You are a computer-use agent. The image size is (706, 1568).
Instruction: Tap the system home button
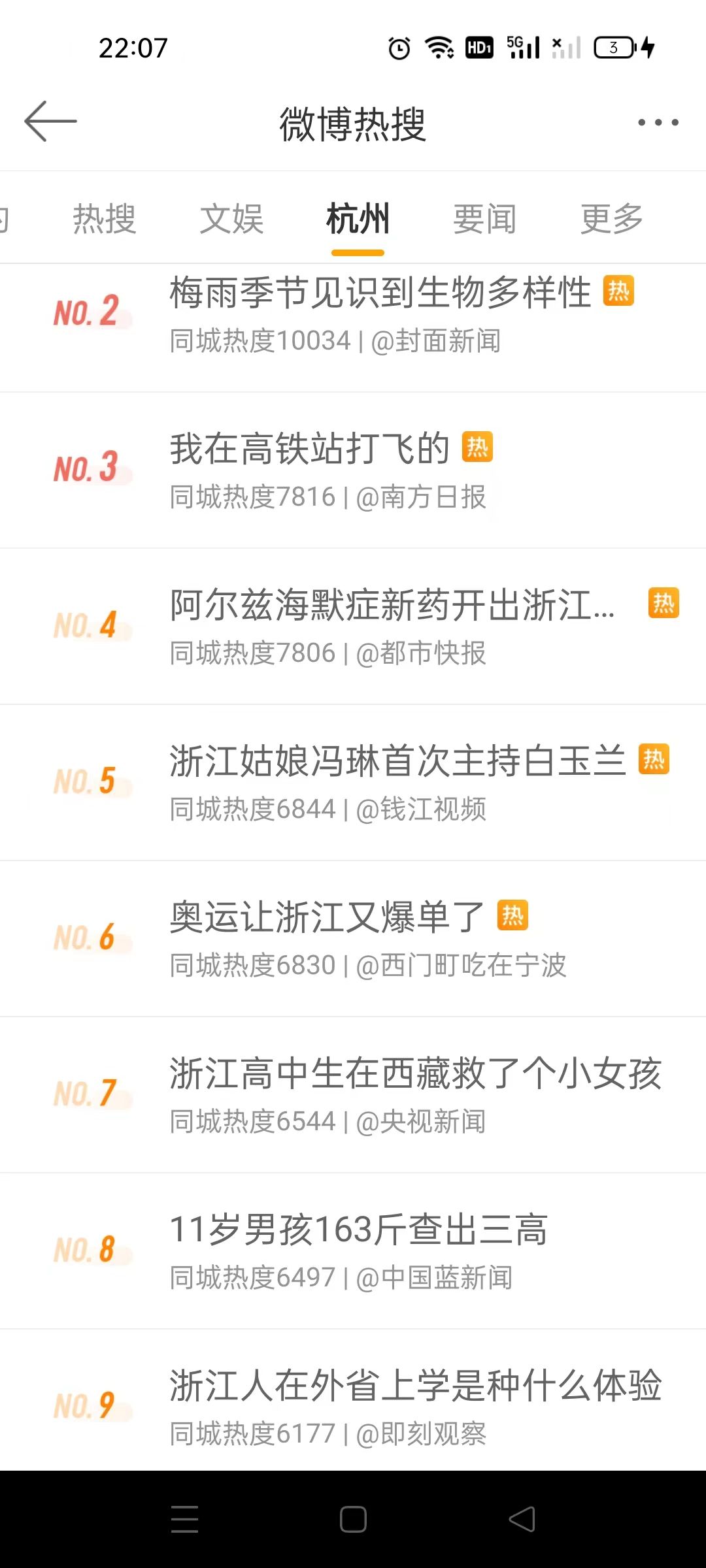(353, 1519)
